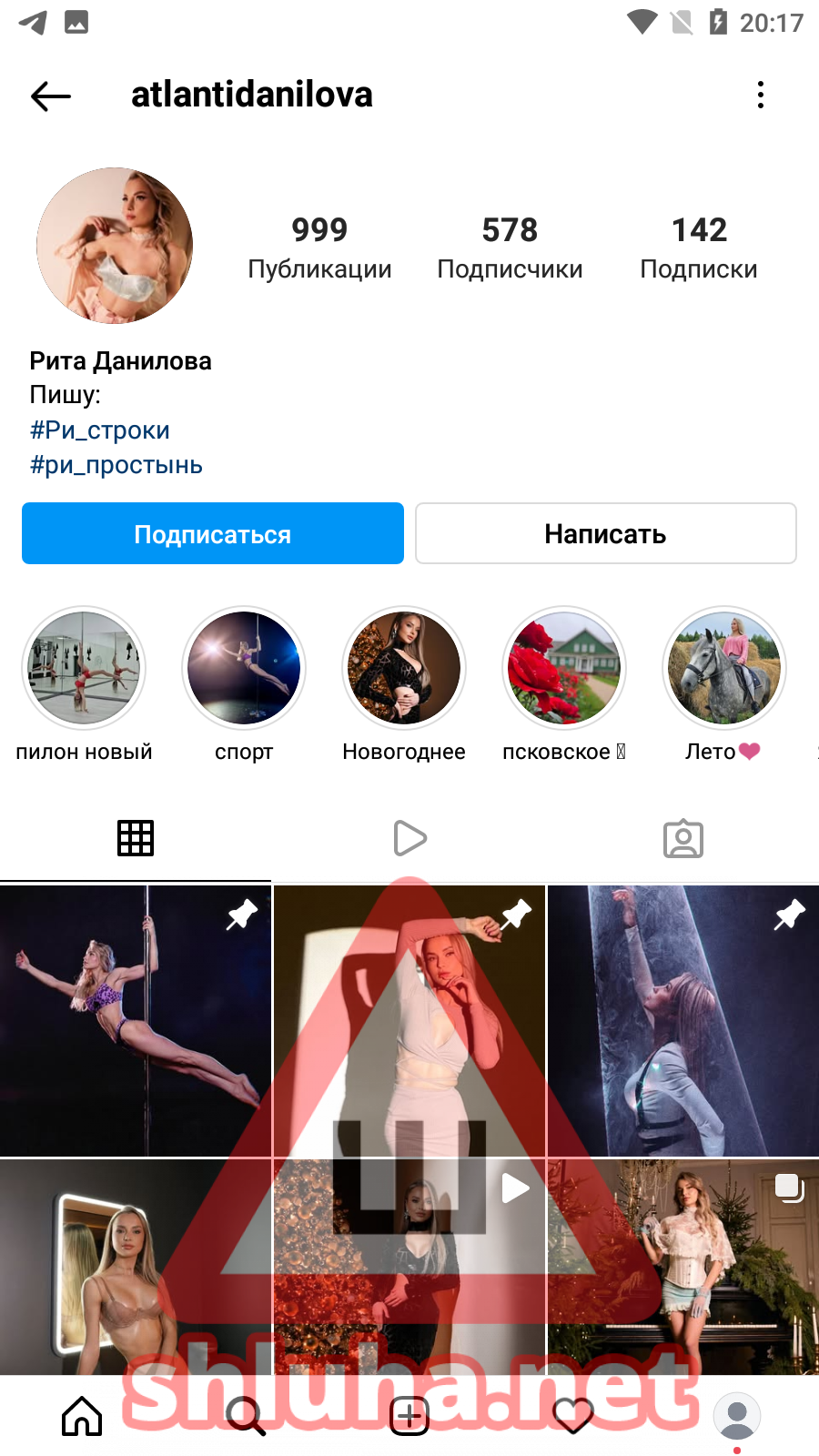Open the псковское story highlight
819x1456 pixels.
pyautogui.click(x=564, y=668)
